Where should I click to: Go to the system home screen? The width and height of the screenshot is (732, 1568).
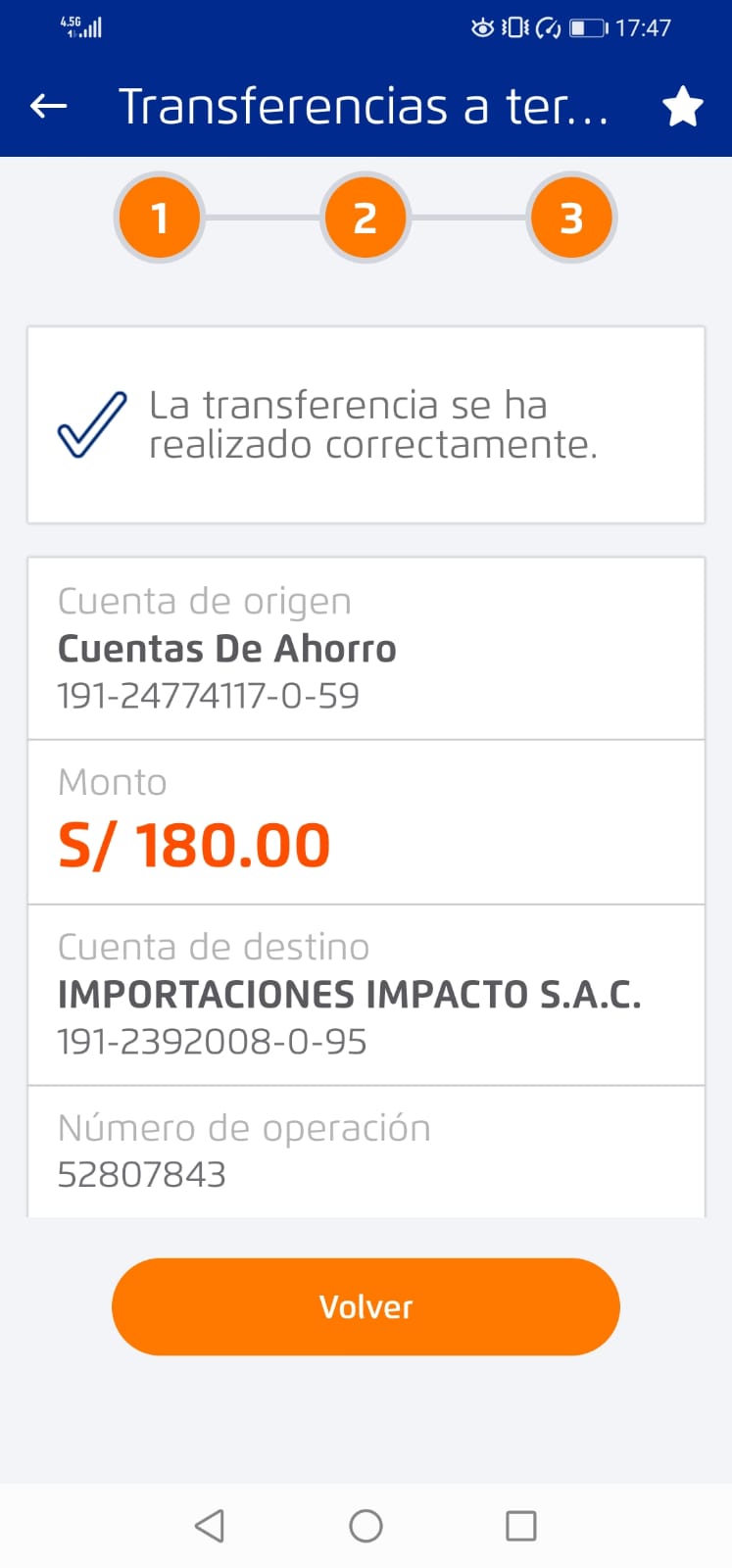click(x=366, y=1525)
